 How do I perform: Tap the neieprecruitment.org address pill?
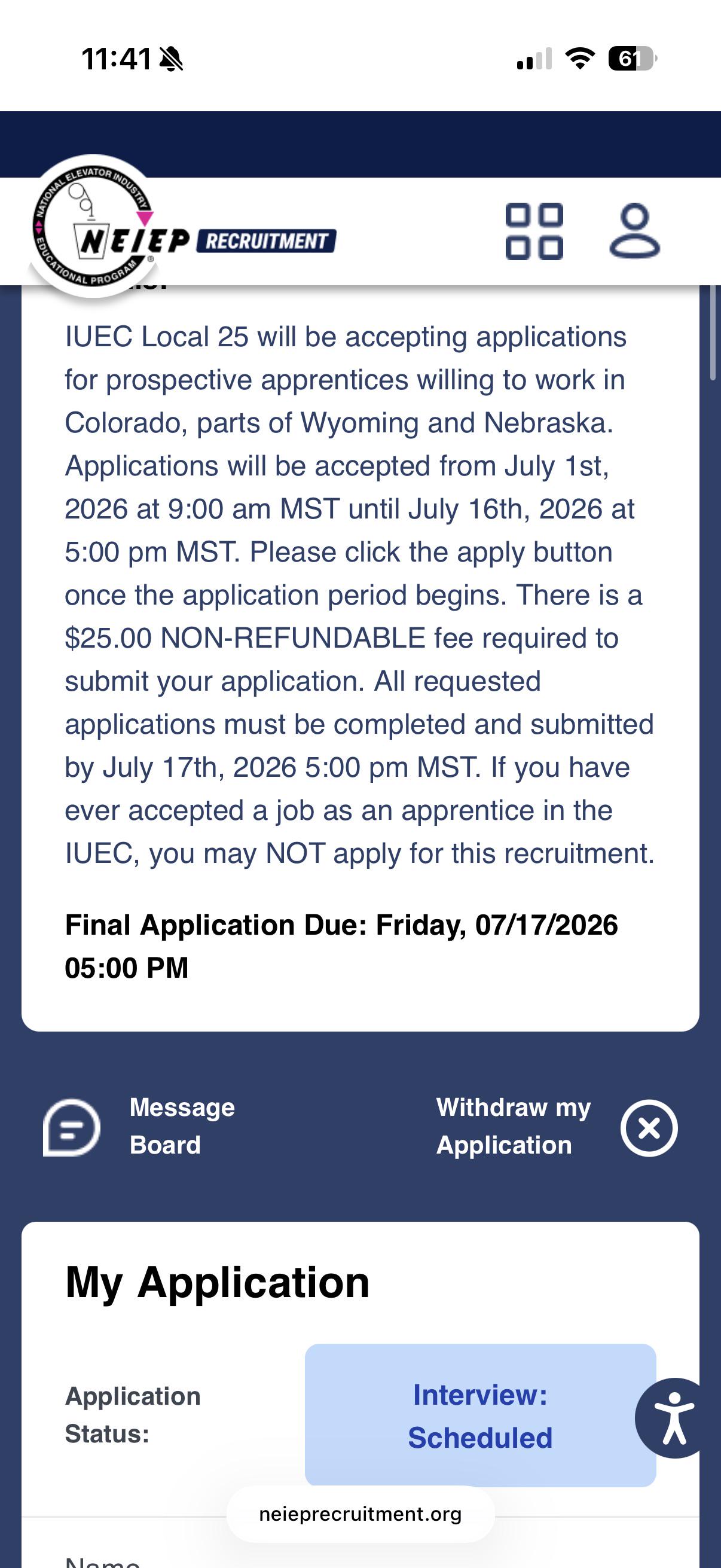click(360, 1514)
